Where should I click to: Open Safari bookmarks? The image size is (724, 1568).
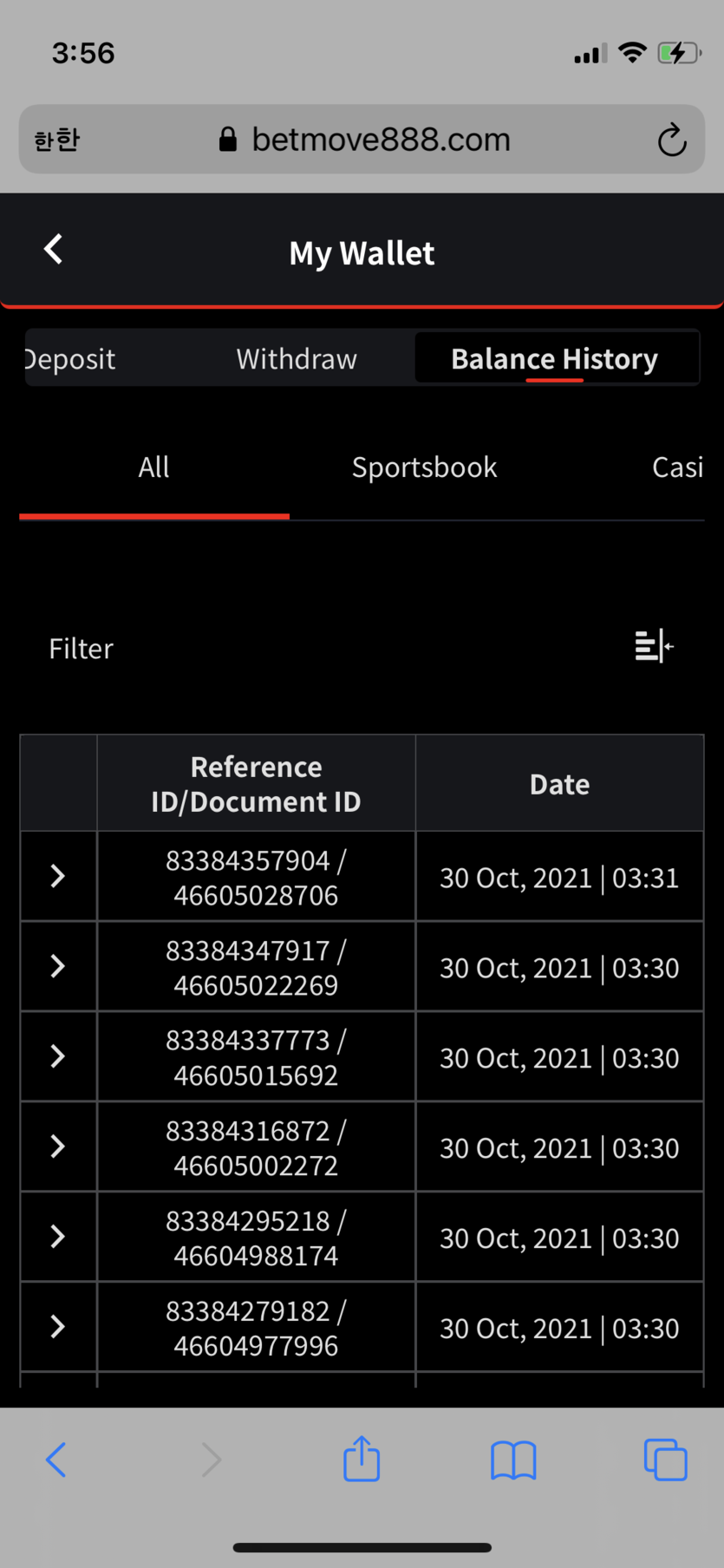[513, 1460]
